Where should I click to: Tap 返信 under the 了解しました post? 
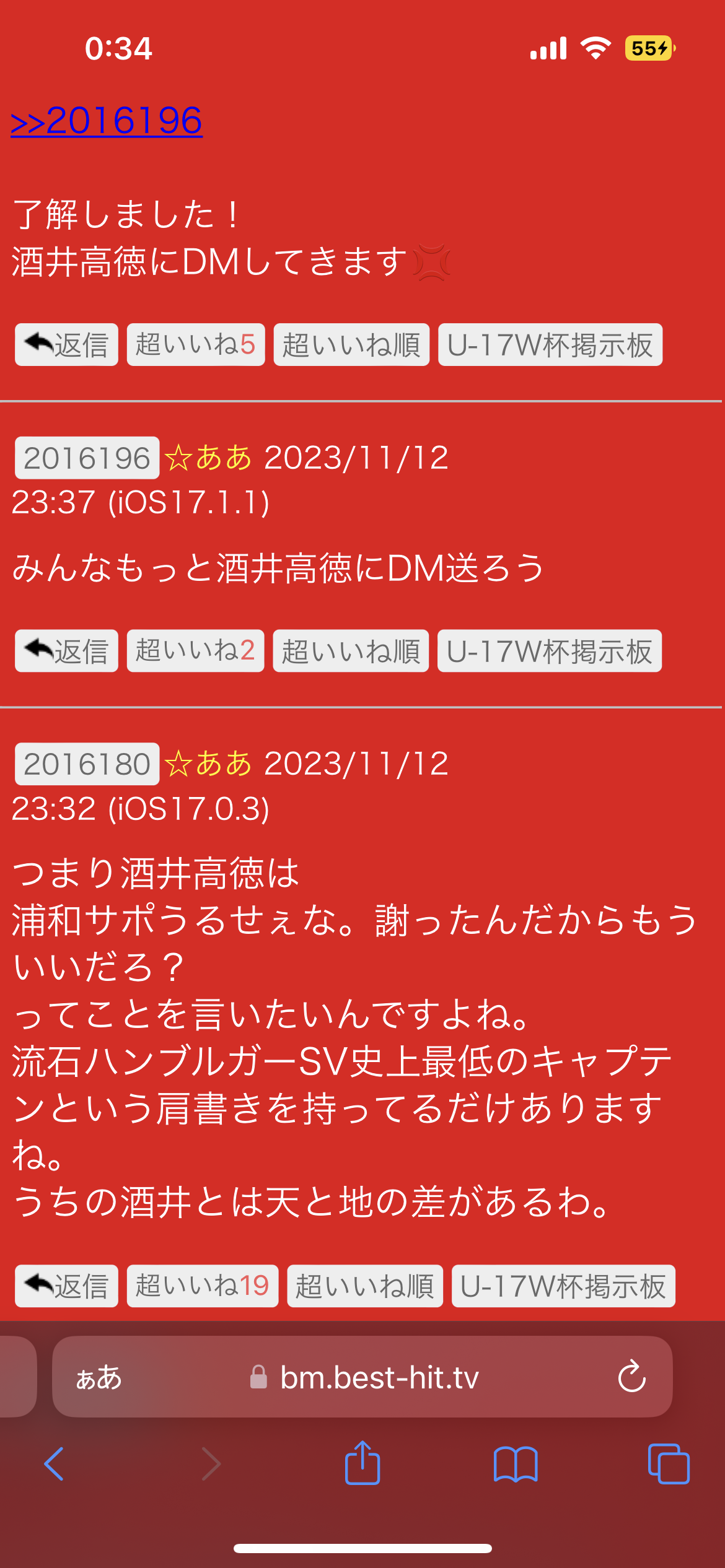click(66, 345)
